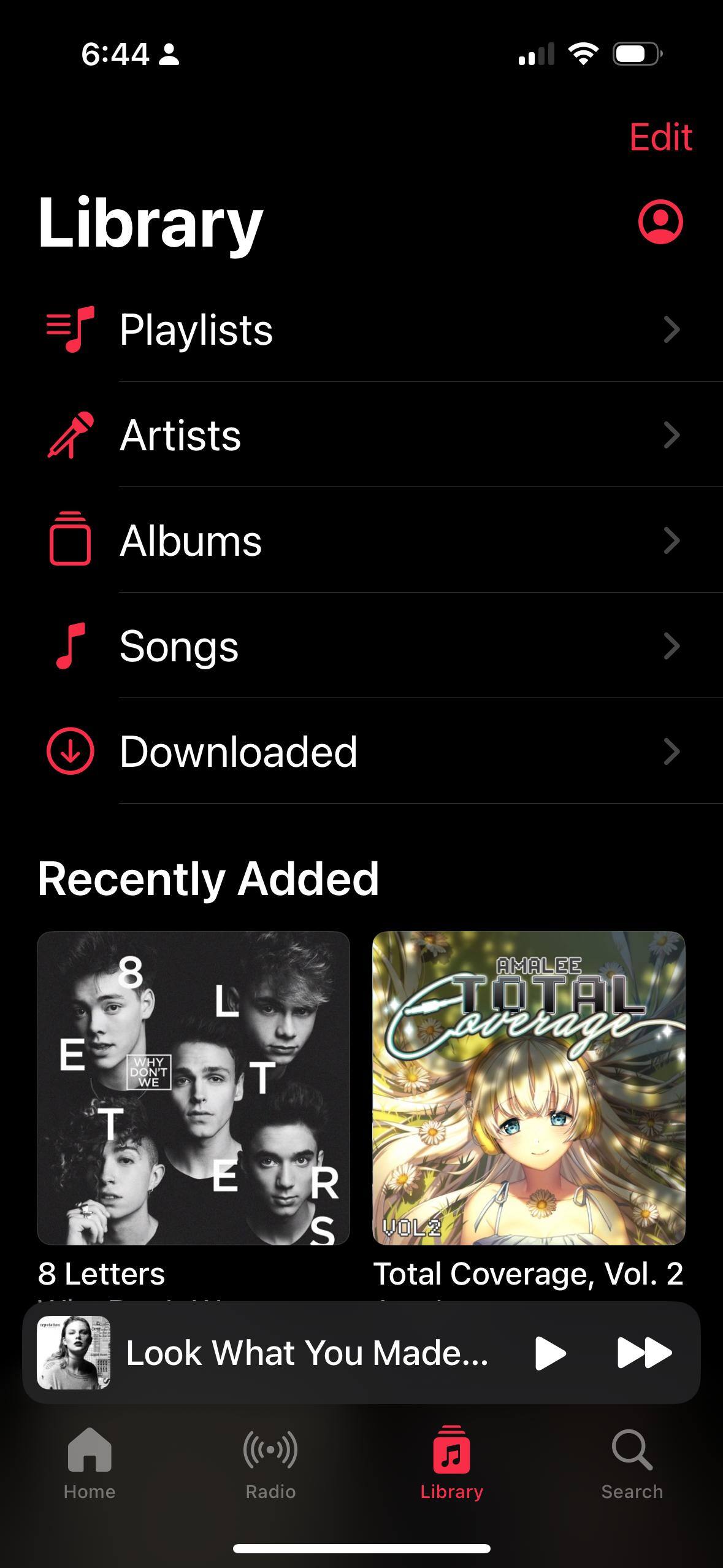Image resolution: width=723 pixels, height=1568 pixels.
Task: Expand the Look What You Made… mini player
Action: pyautogui.click(x=307, y=1353)
